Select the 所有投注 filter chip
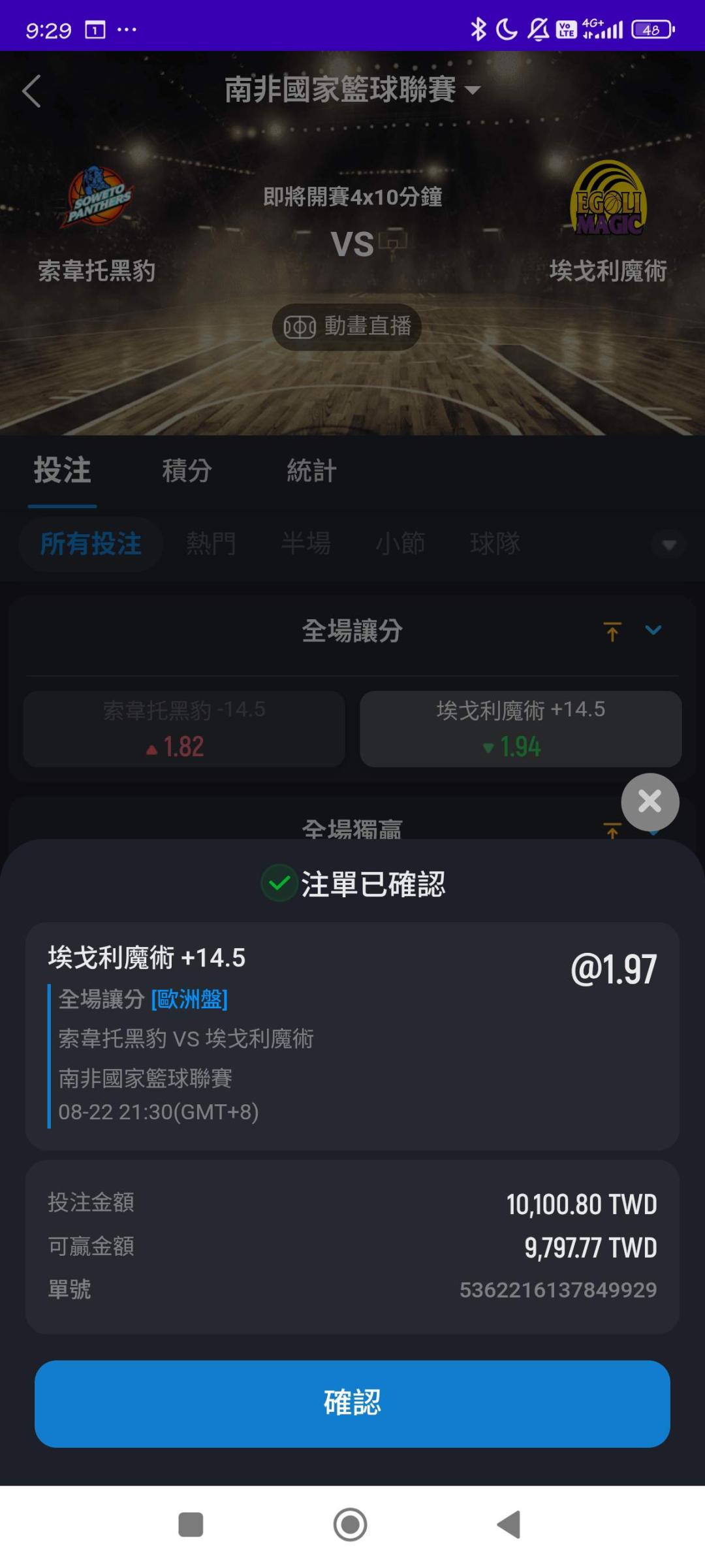The height and width of the screenshot is (1568, 705). 91,543
